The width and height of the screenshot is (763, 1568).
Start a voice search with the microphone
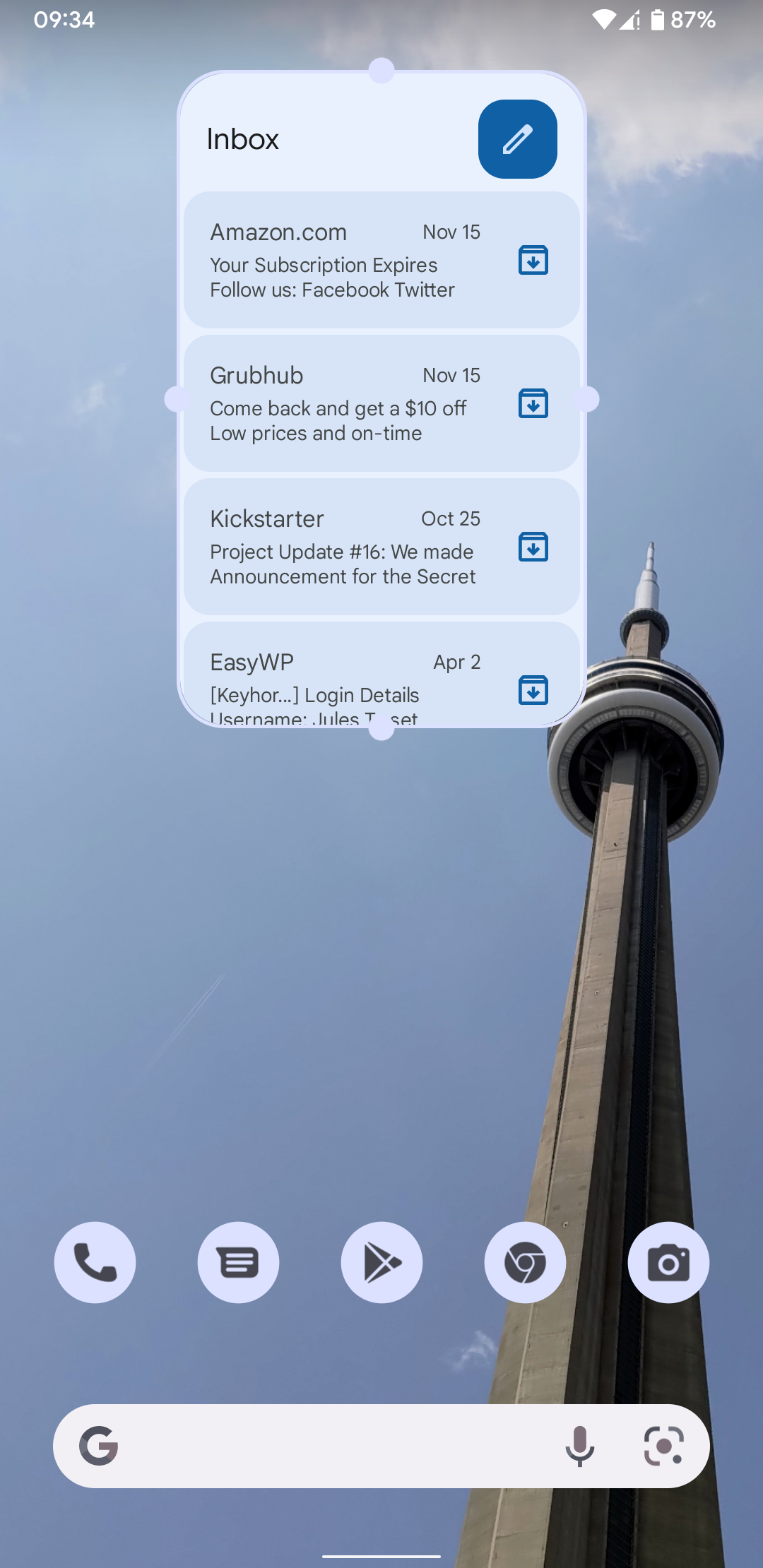(581, 1446)
